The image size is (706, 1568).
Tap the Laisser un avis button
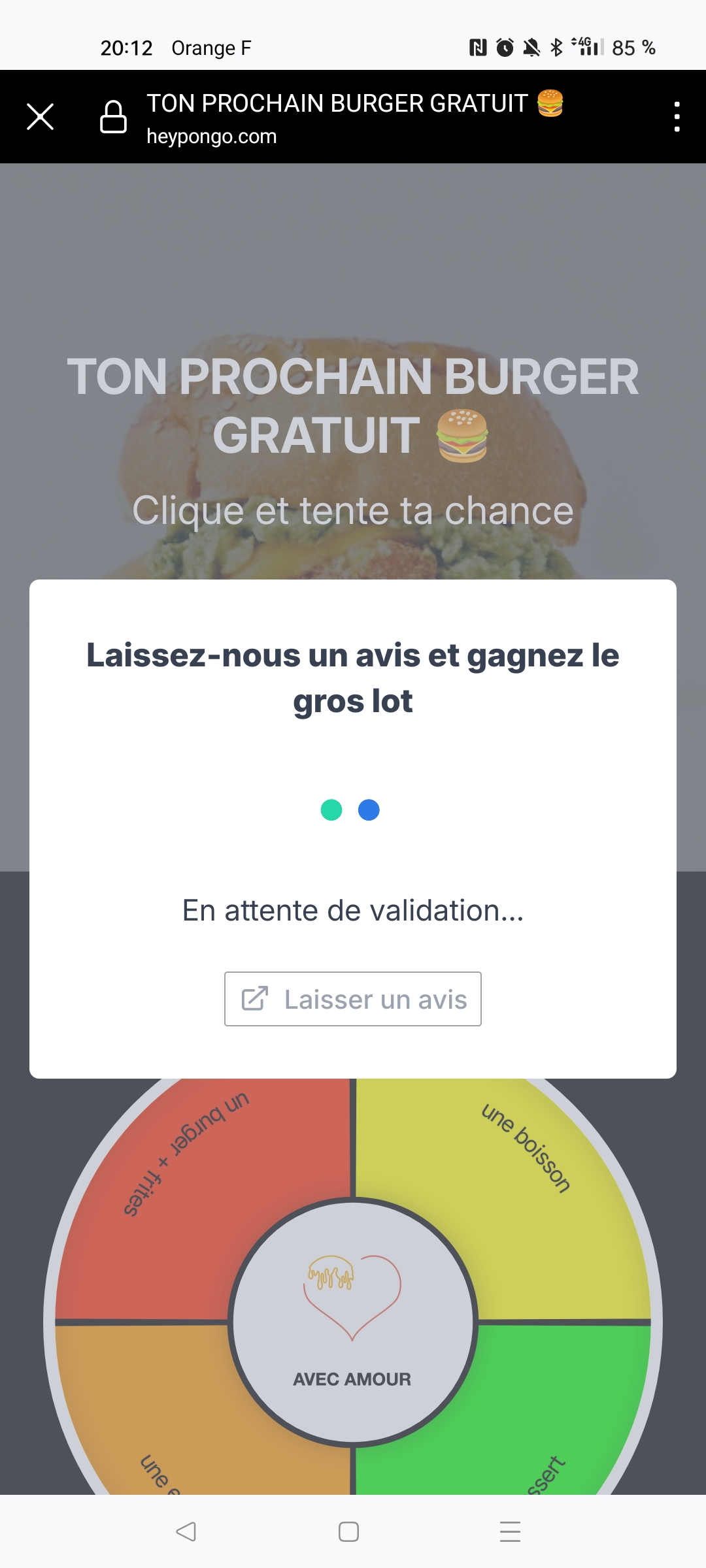click(353, 999)
